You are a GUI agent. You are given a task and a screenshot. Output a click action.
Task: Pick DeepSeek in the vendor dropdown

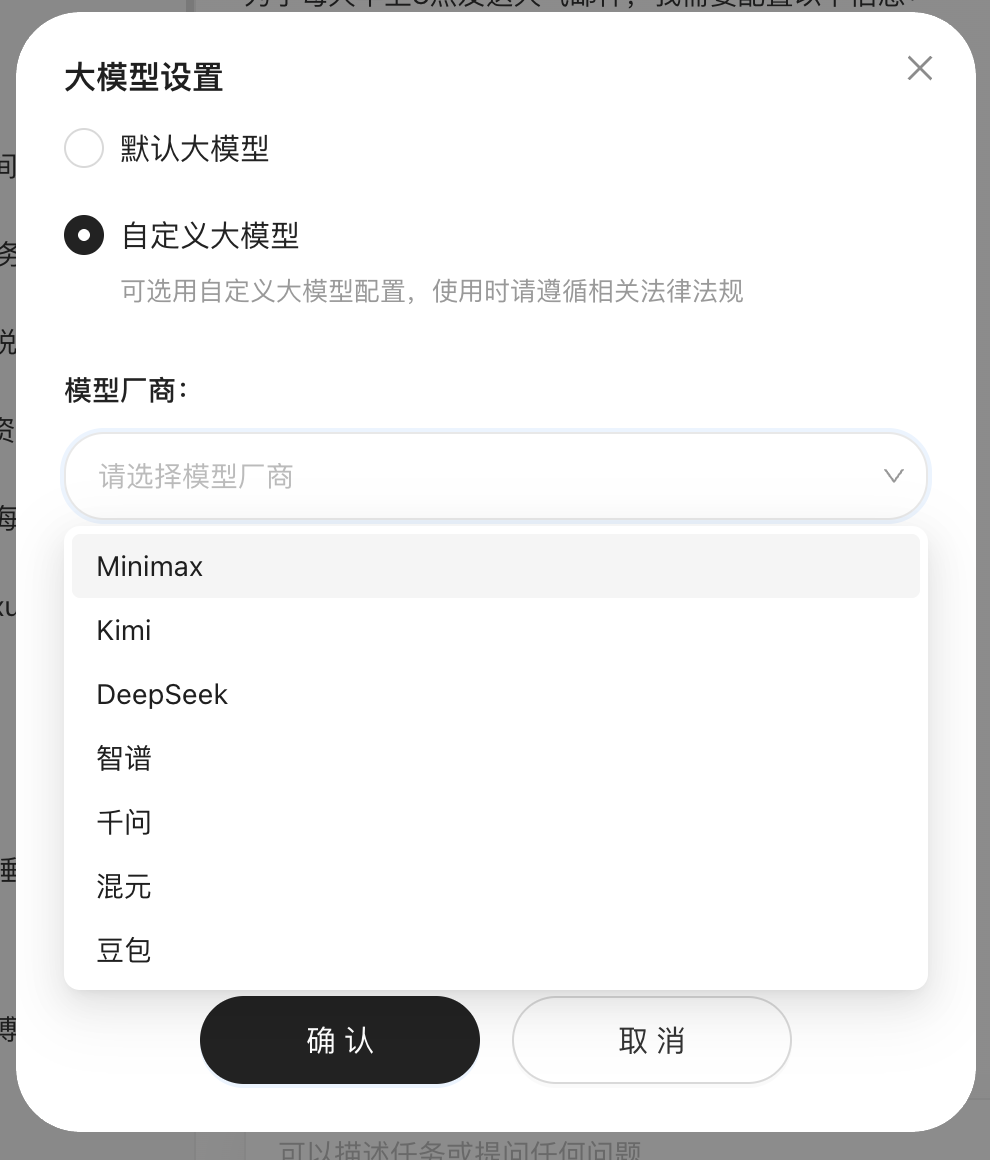[162, 694]
